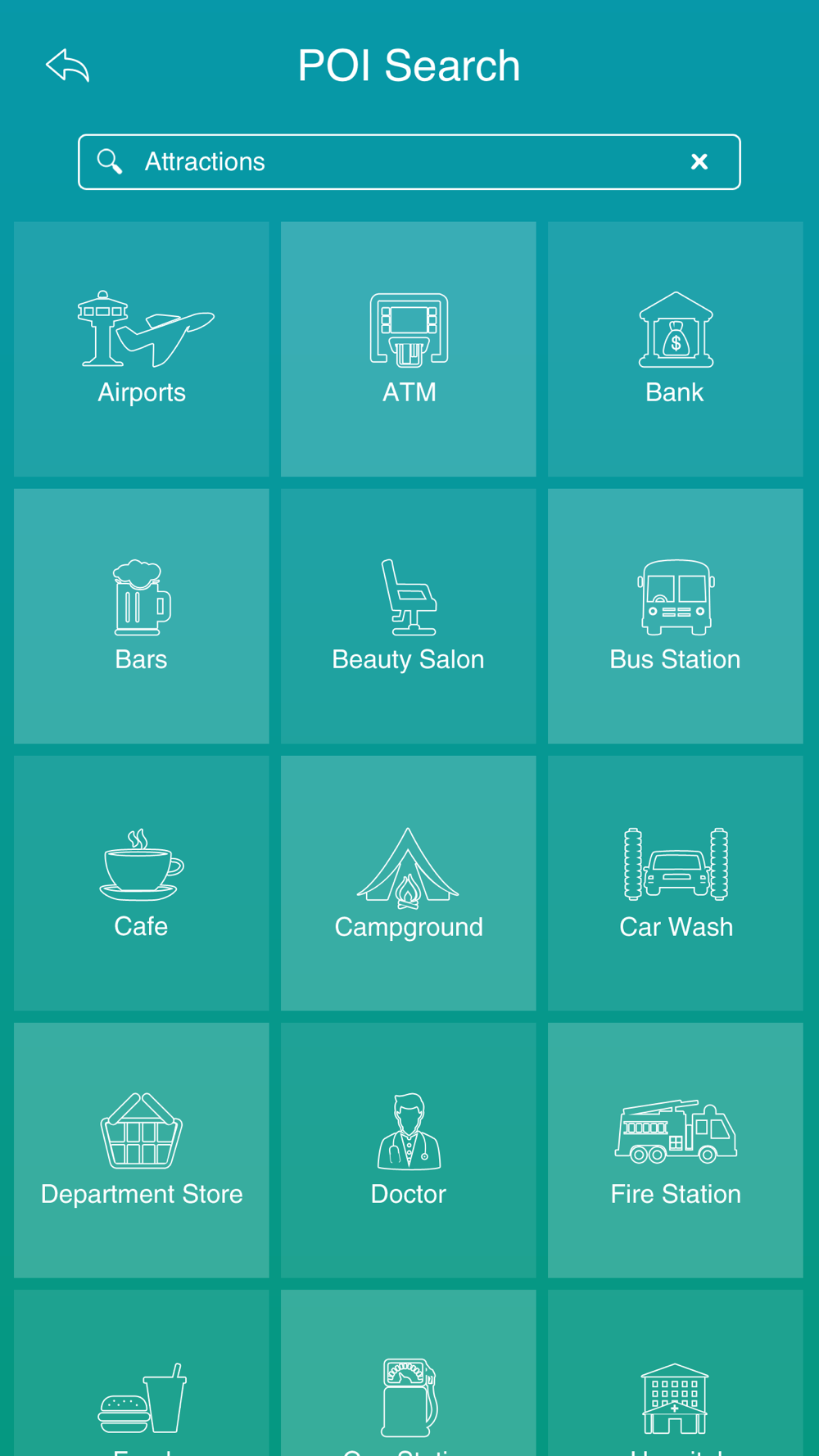Screen dimensions: 819x1456
Task: Go back using the arrow icon
Action: coord(67,66)
